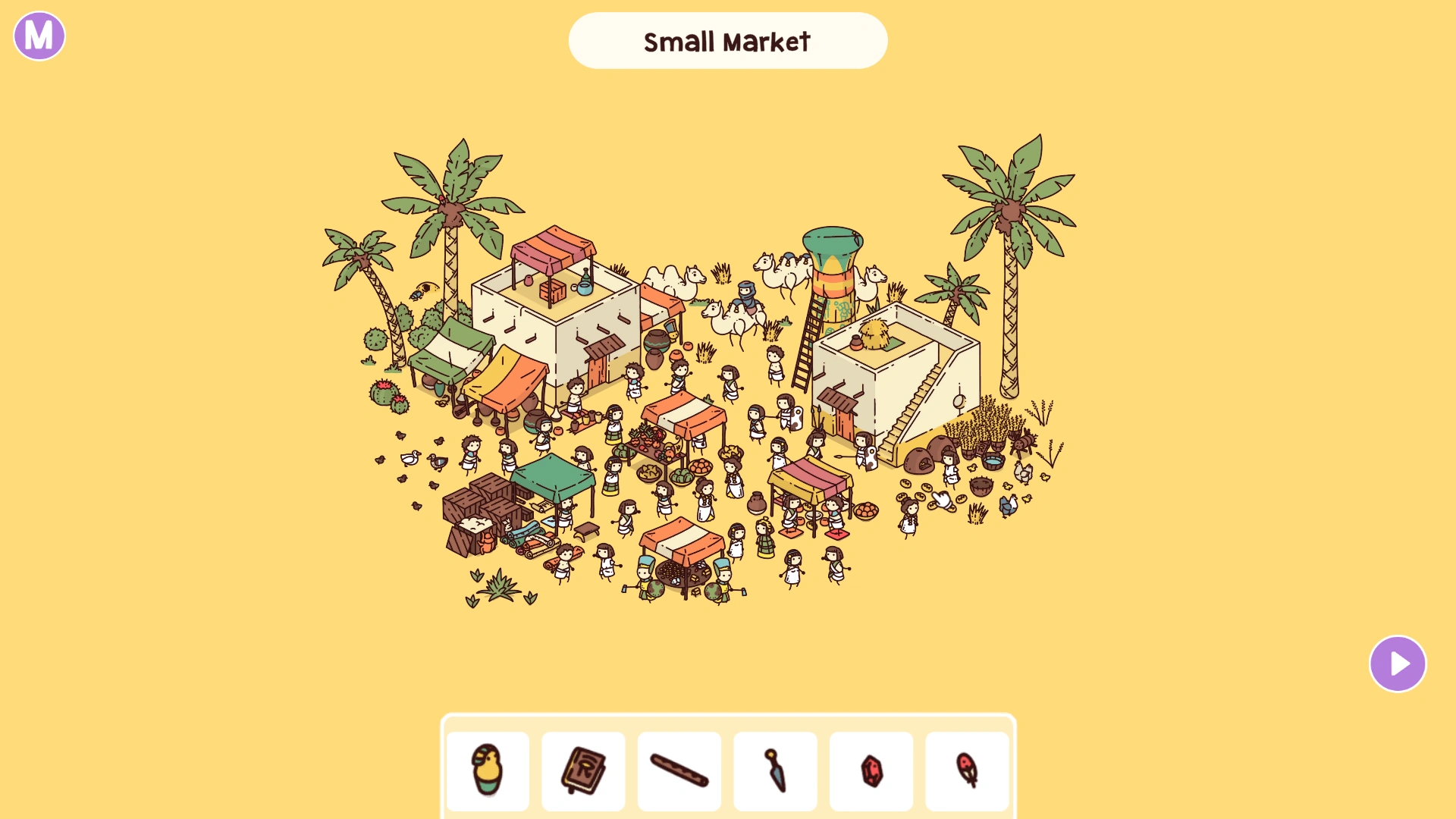Select the brown book item slot
This screenshot has width=1456, height=819.
(x=583, y=770)
